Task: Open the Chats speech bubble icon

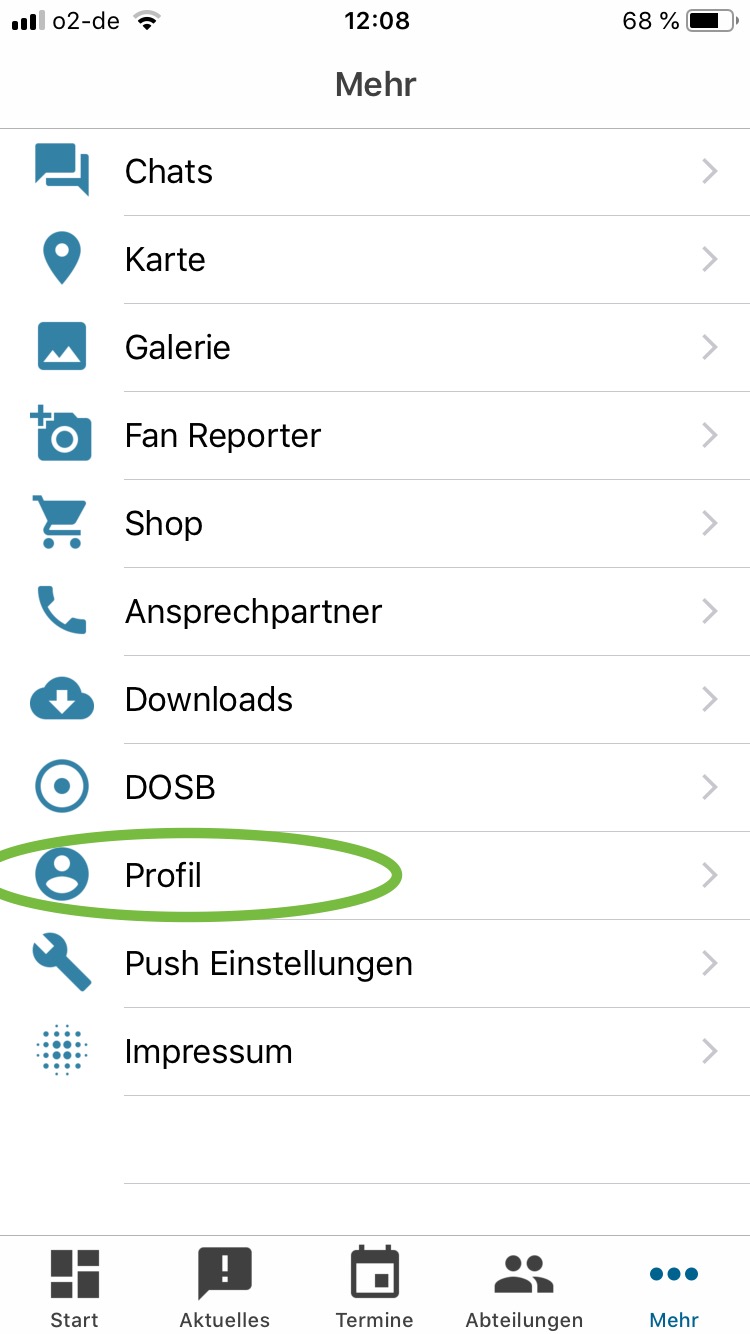Action: pyautogui.click(x=62, y=171)
